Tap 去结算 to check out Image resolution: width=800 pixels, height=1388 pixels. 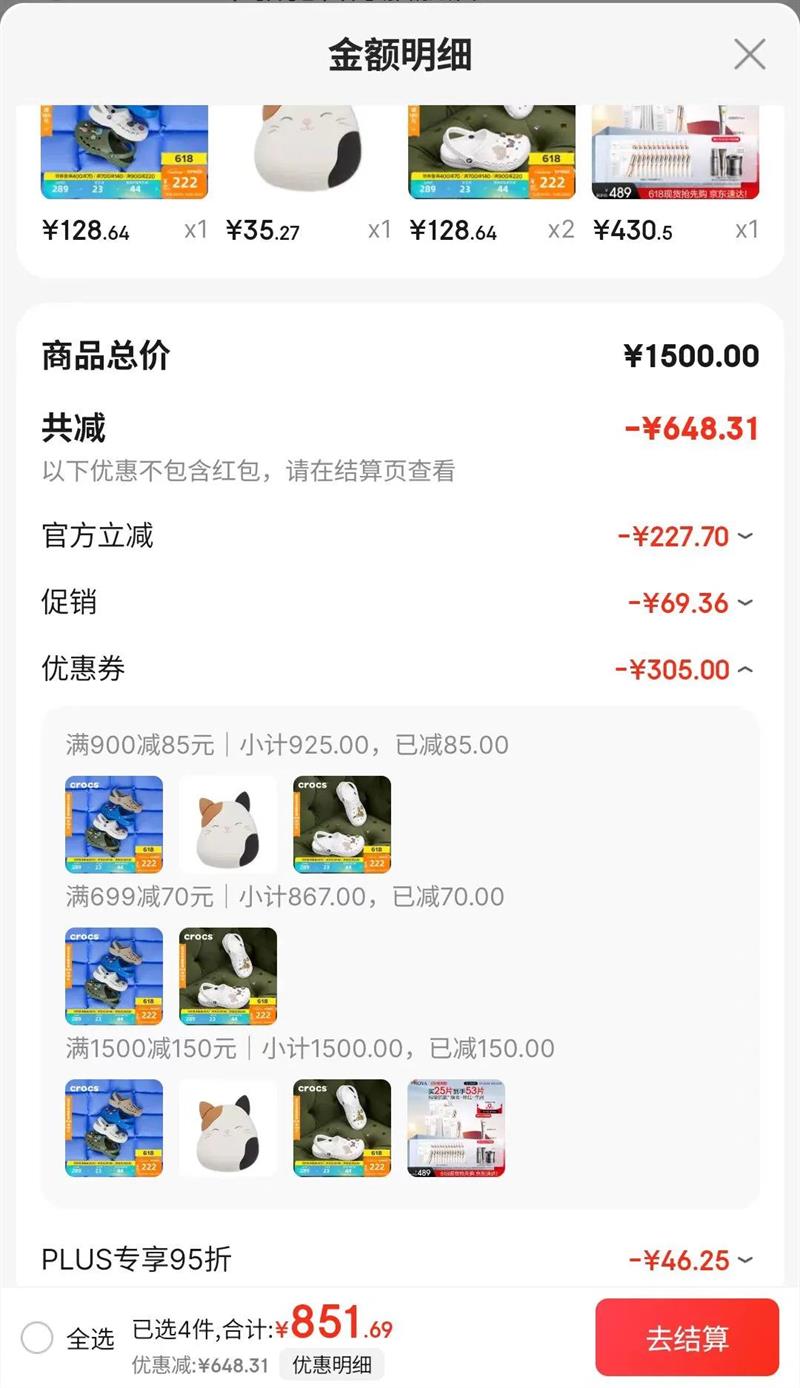tap(687, 1338)
